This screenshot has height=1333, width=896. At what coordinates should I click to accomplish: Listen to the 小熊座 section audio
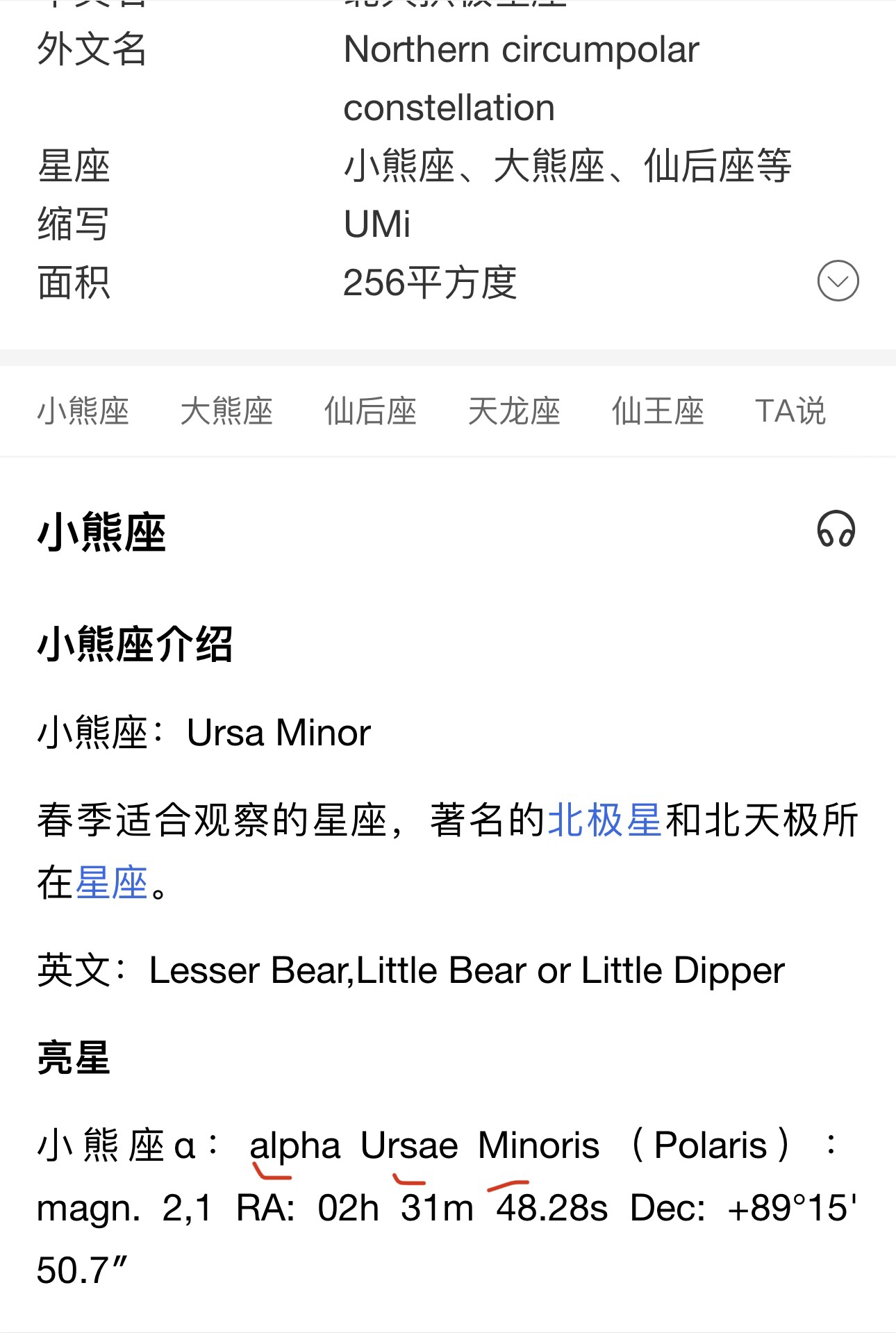pos(836,530)
